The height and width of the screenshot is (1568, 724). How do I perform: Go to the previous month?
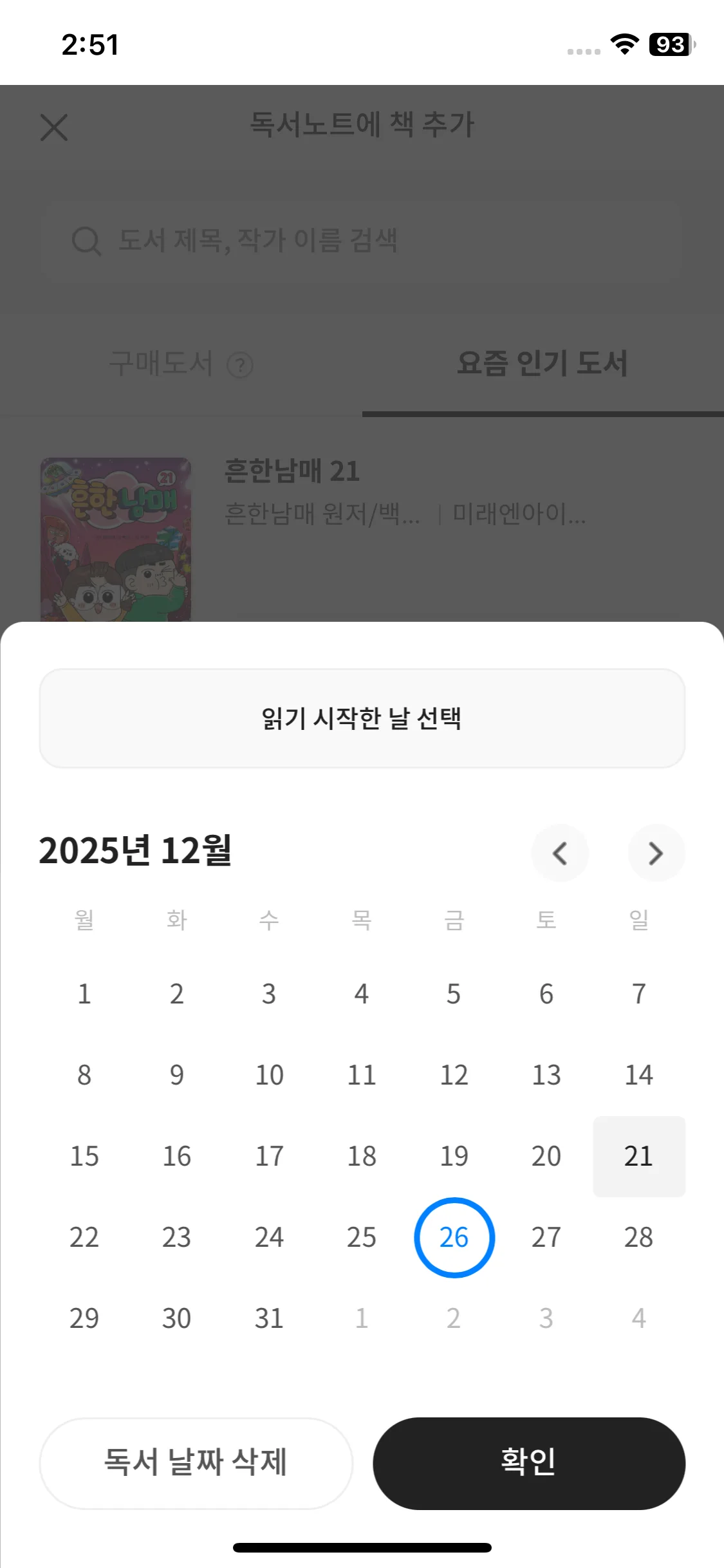(559, 853)
